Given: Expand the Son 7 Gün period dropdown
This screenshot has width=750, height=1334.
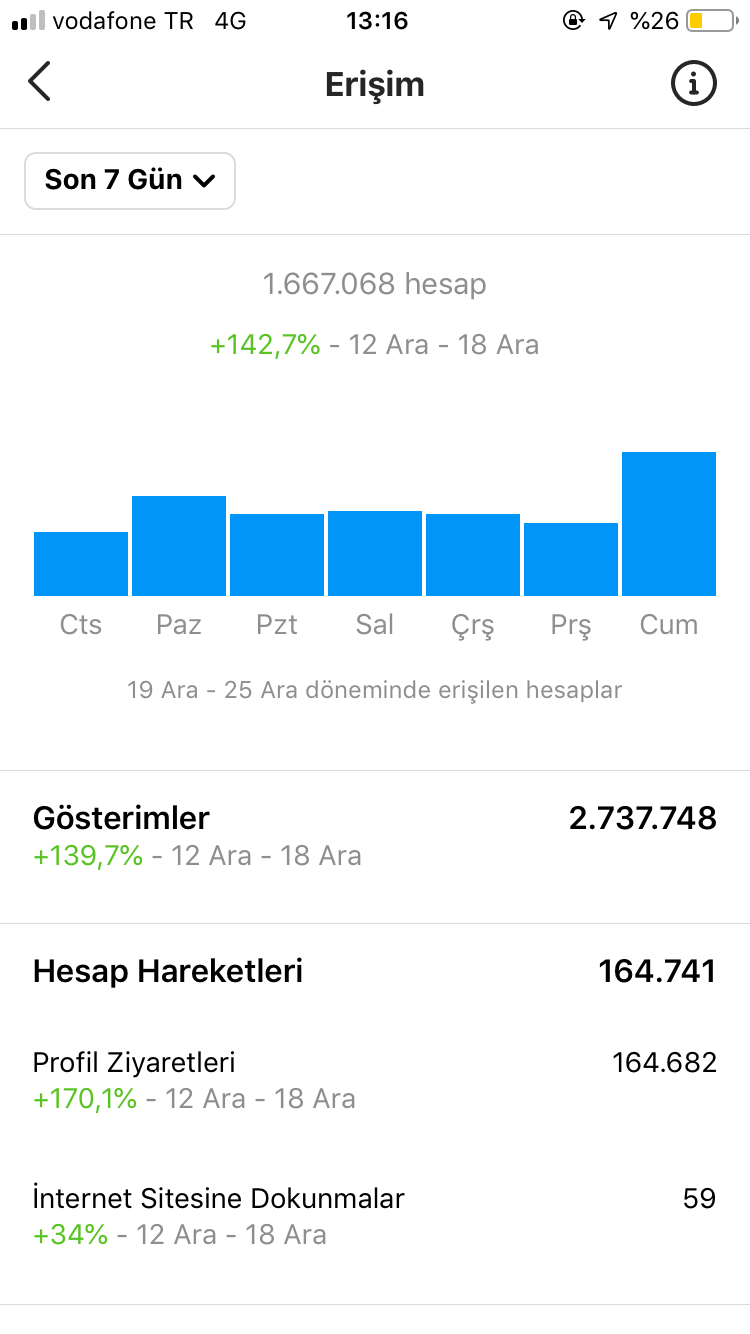Looking at the screenshot, I should click(x=130, y=181).
